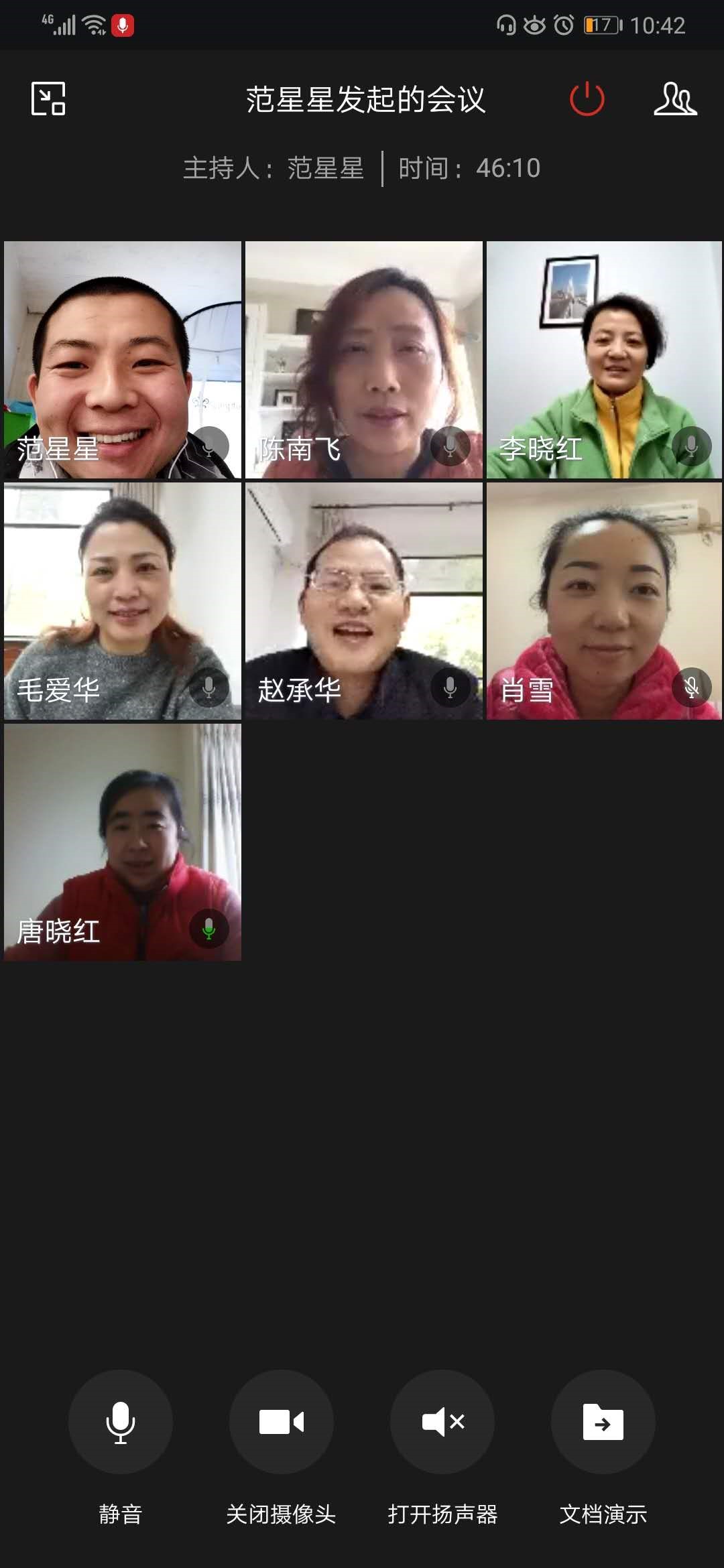This screenshot has width=724, height=1568.
Task: Open the participants list
Action: [675, 99]
